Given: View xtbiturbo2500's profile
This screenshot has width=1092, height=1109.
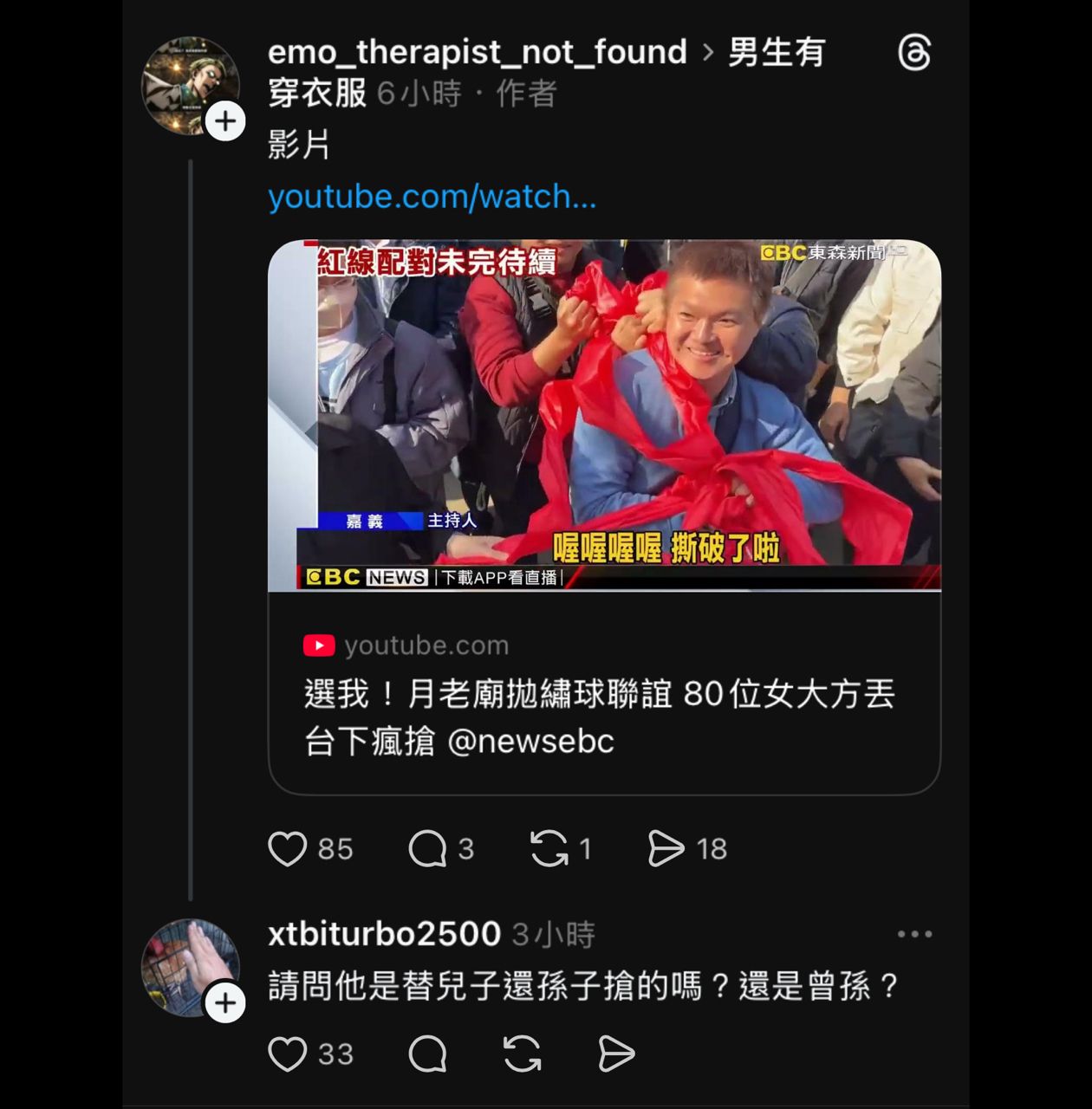Looking at the screenshot, I should point(384,934).
